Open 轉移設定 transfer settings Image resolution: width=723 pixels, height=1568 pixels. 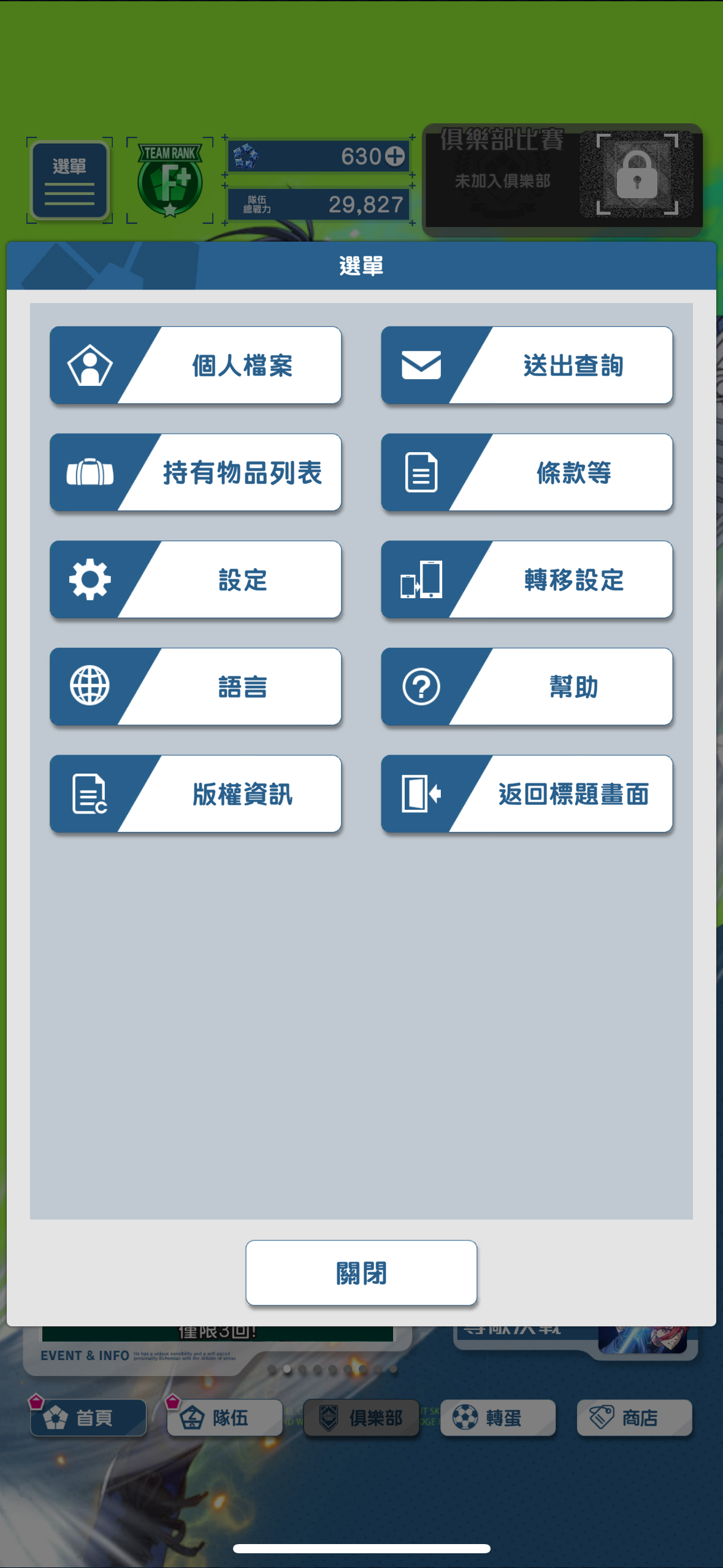coord(526,579)
